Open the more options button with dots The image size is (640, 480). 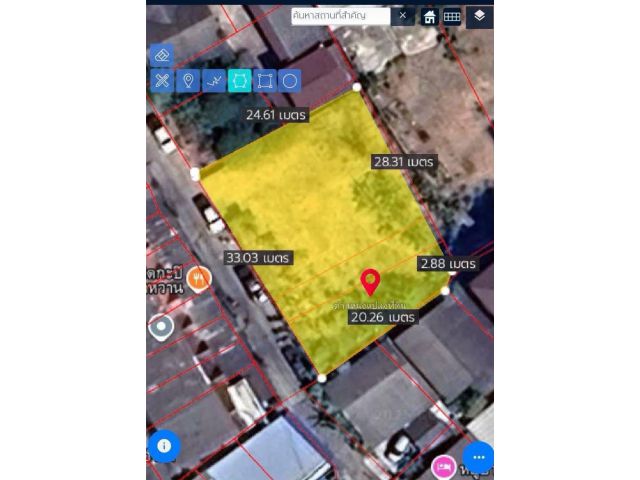[x=479, y=457]
